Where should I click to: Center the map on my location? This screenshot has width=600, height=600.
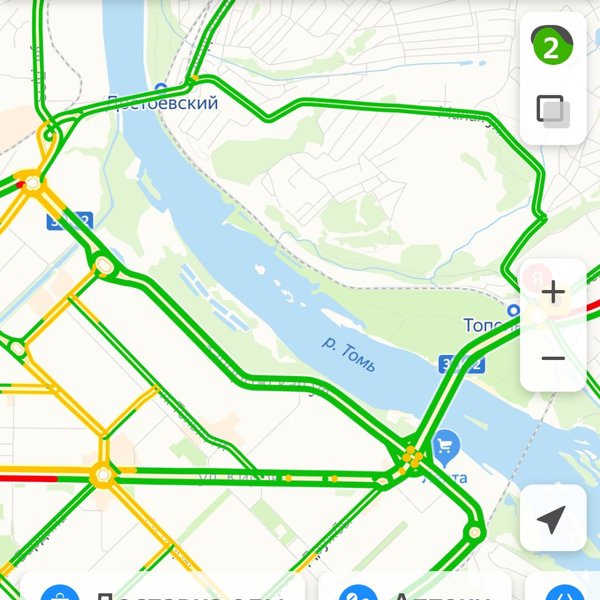[552, 518]
